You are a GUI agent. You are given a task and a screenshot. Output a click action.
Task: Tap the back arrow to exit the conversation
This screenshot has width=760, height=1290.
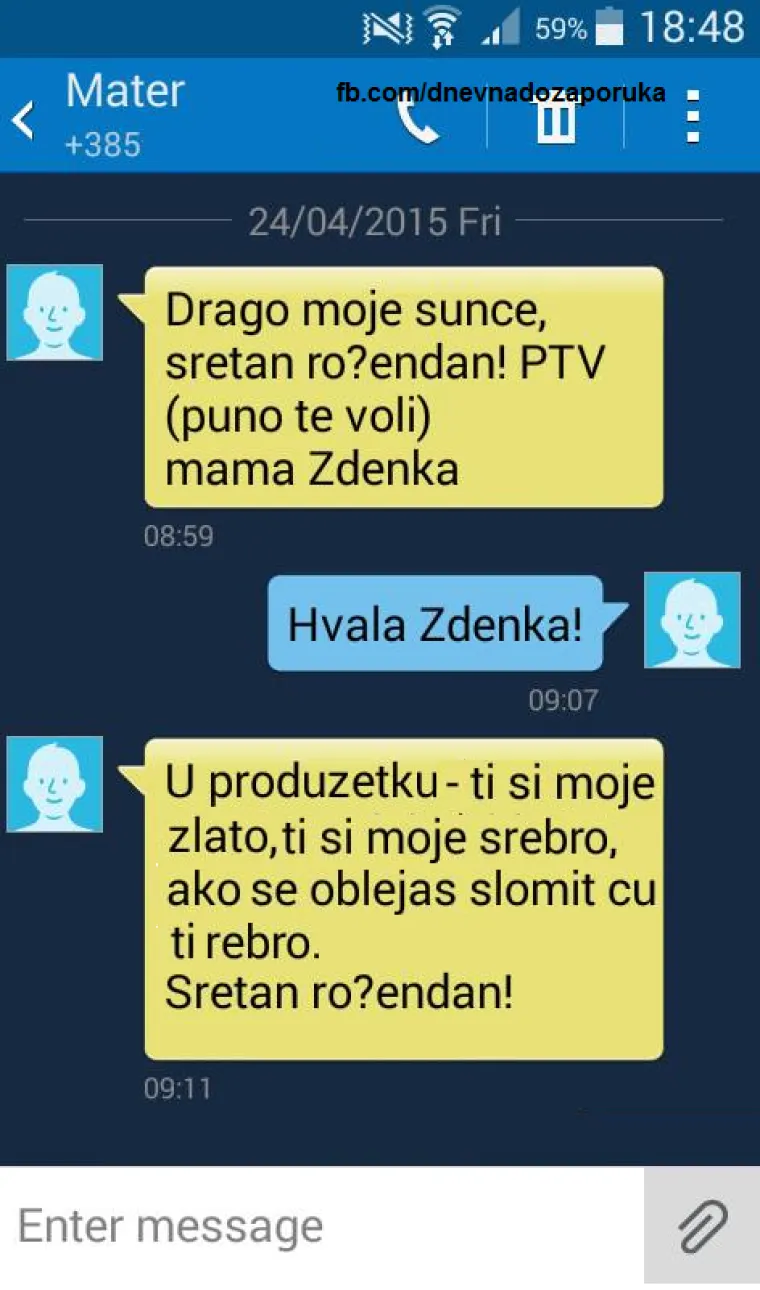click(25, 117)
